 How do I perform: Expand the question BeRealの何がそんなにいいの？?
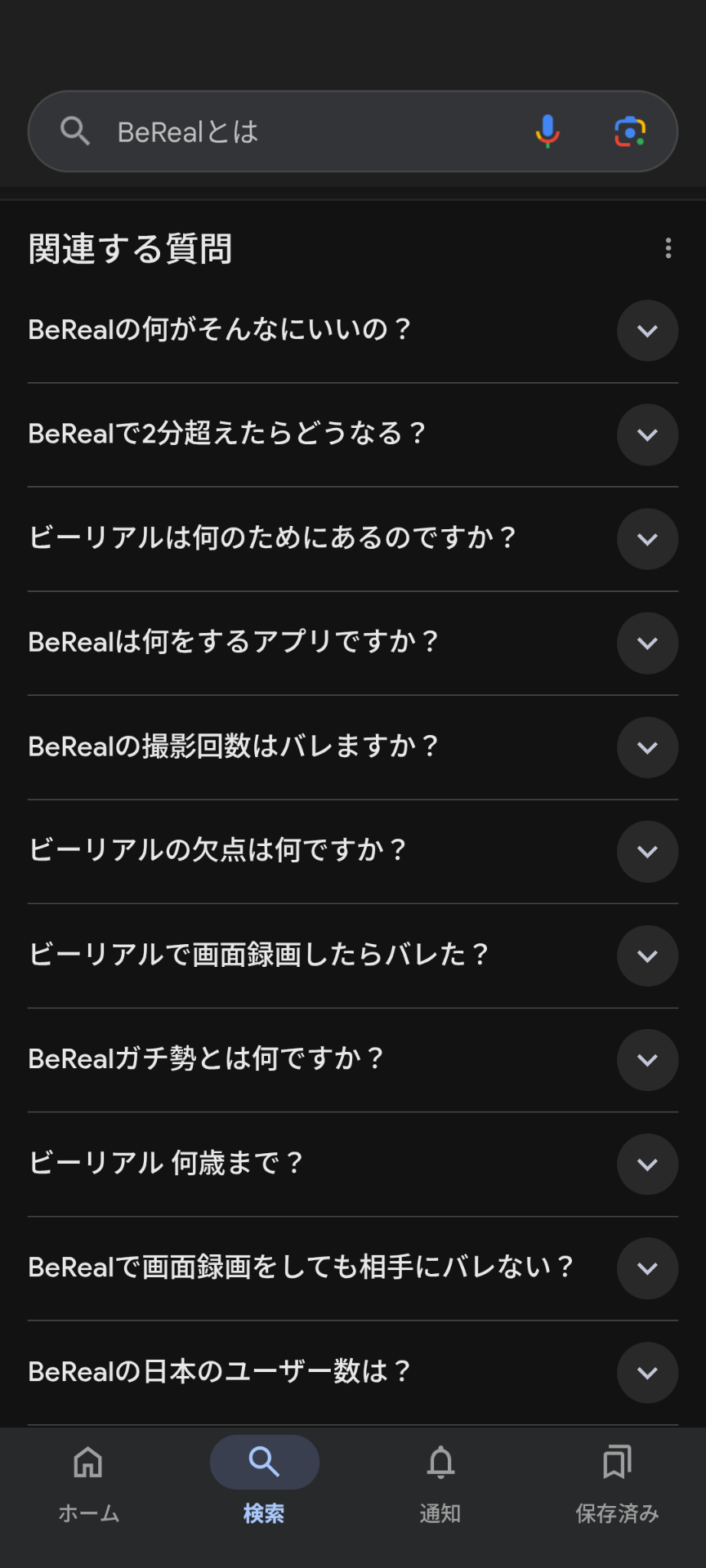tap(353, 331)
